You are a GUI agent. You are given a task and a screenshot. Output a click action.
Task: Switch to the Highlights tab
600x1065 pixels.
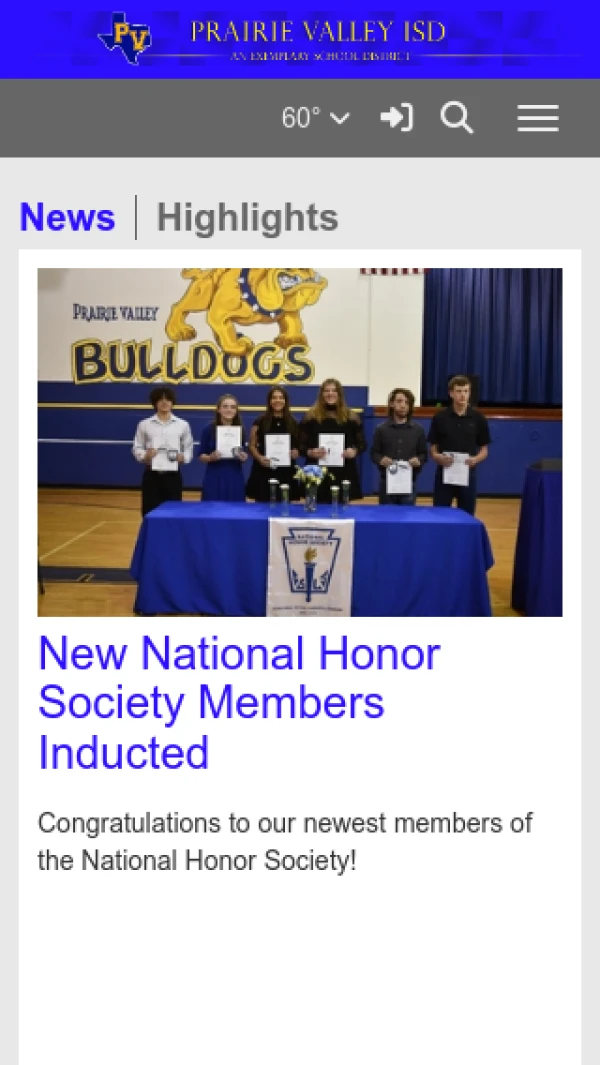click(x=247, y=217)
